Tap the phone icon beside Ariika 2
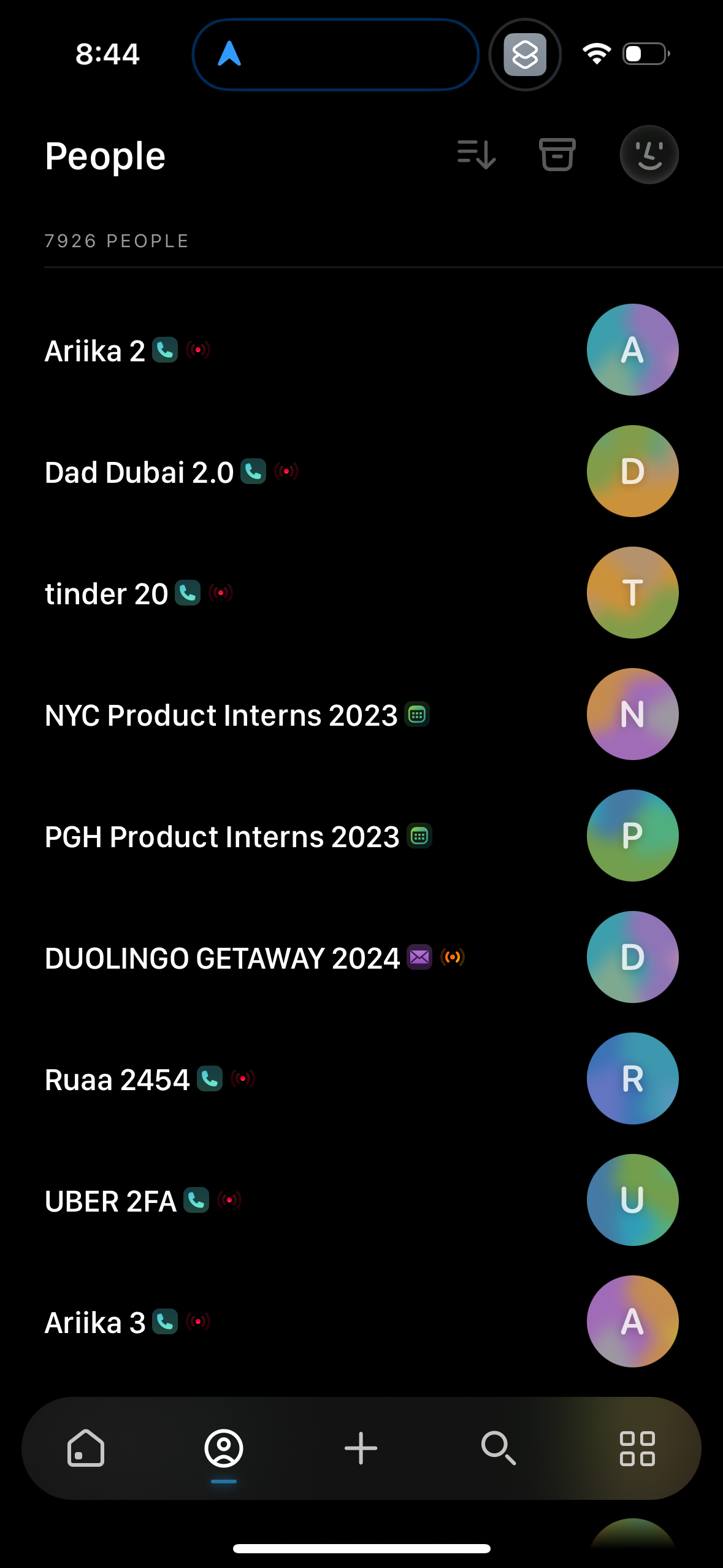 164,351
